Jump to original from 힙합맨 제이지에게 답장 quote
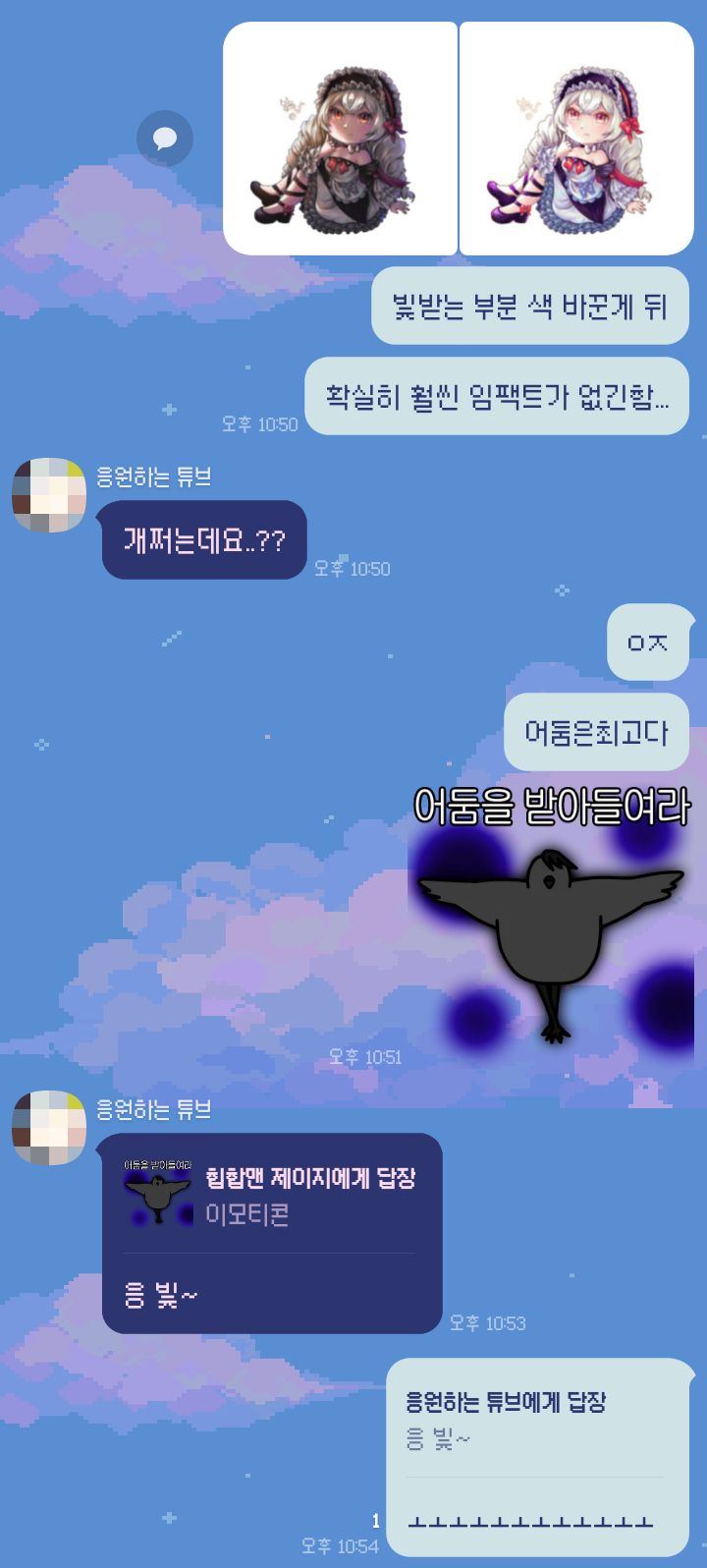Image resolution: width=707 pixels, height=1568 pixels. (x=271, y=1197)
